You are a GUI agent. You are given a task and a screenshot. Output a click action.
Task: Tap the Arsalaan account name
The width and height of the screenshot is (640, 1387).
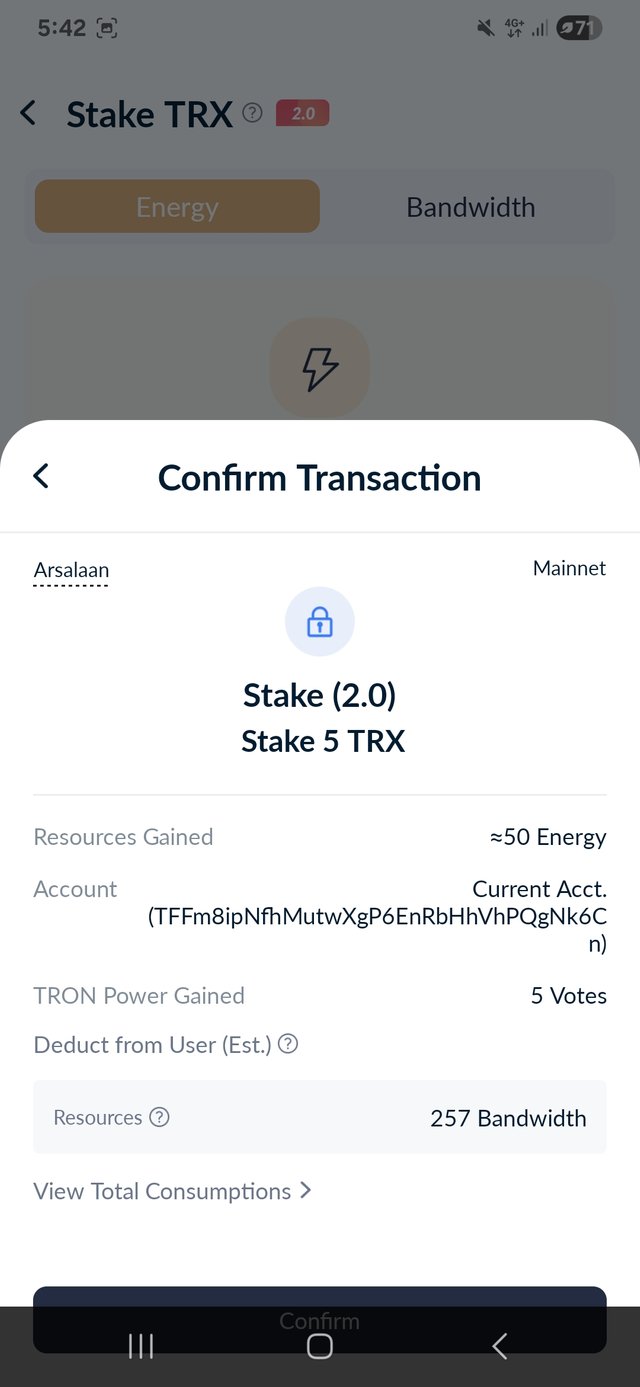pos(71,570)
